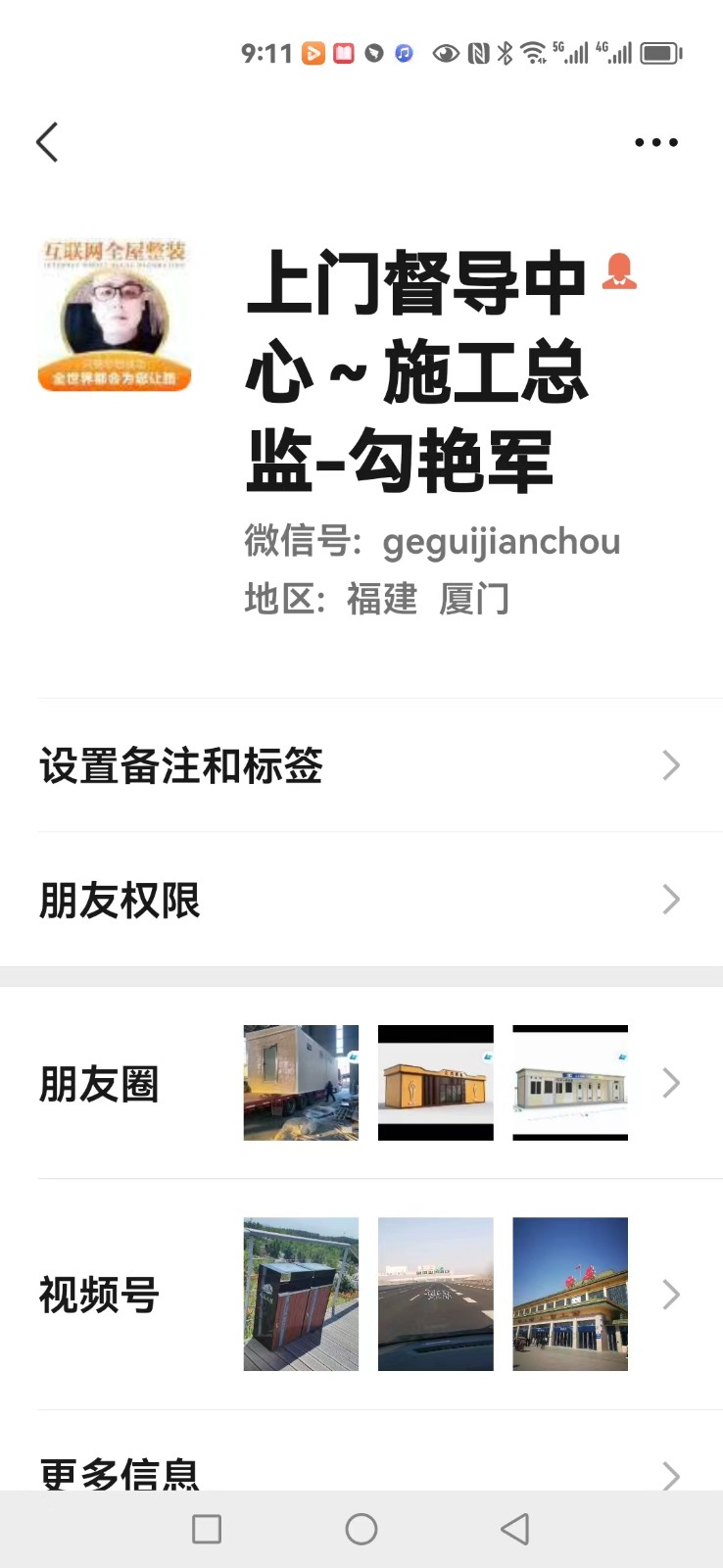Open the contact's 朋友圈 moments
The width and height of the screenshot is (723, 1568).
361,1083
